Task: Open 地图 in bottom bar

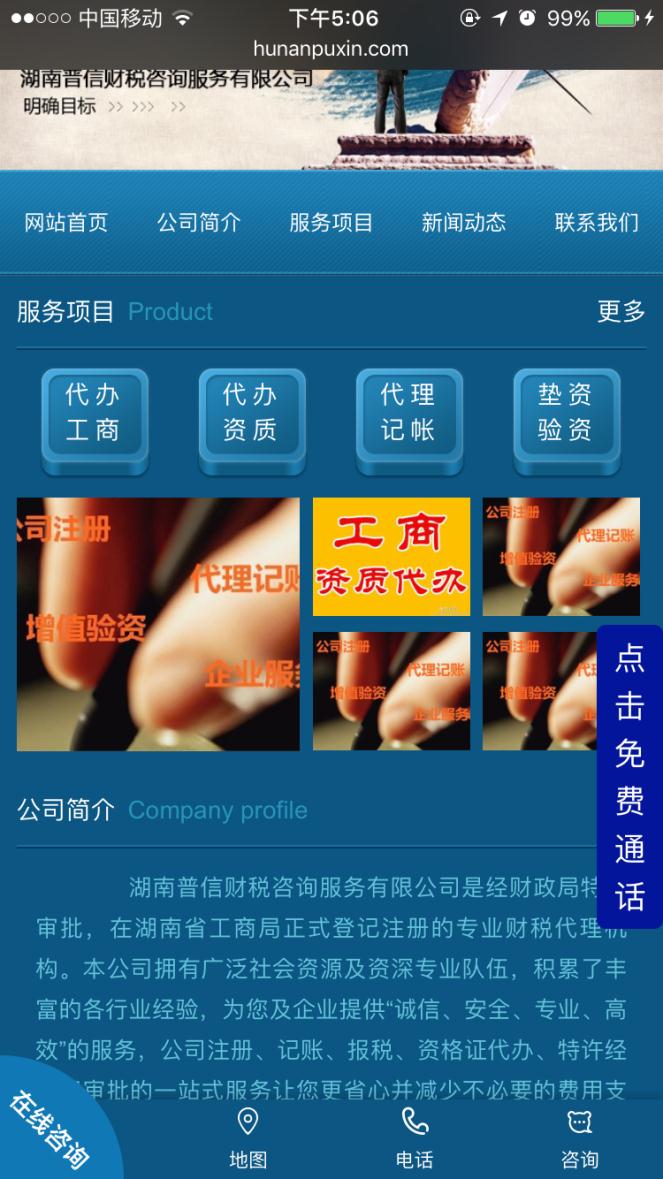Action: [247, 1138]
